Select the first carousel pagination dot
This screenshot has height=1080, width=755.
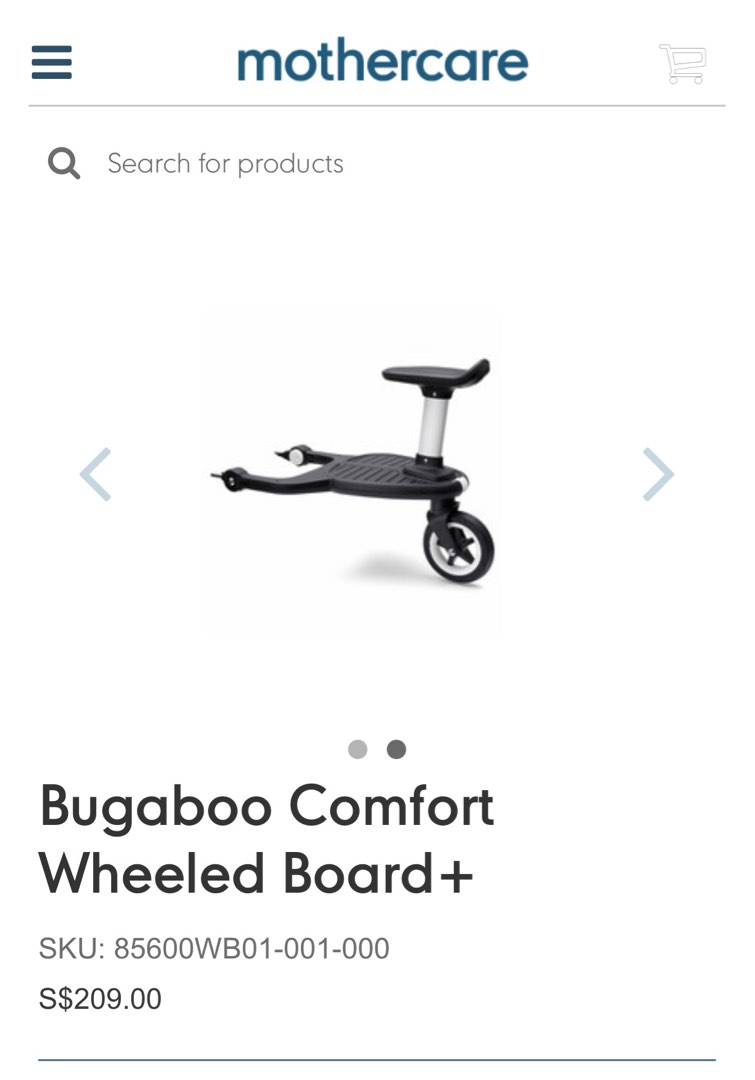(358, 747)
